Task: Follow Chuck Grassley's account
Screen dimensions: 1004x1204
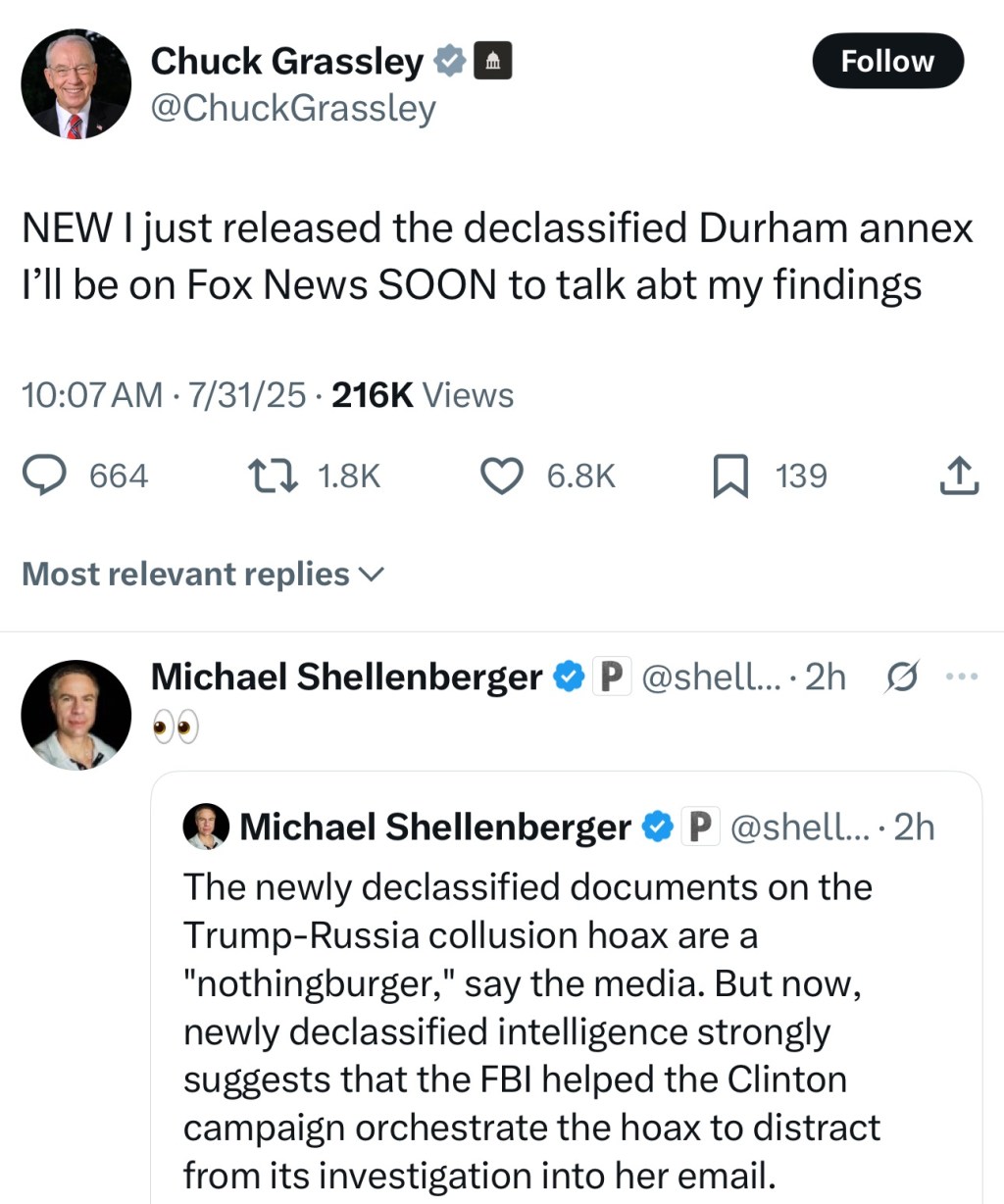Action: (887, 61)
